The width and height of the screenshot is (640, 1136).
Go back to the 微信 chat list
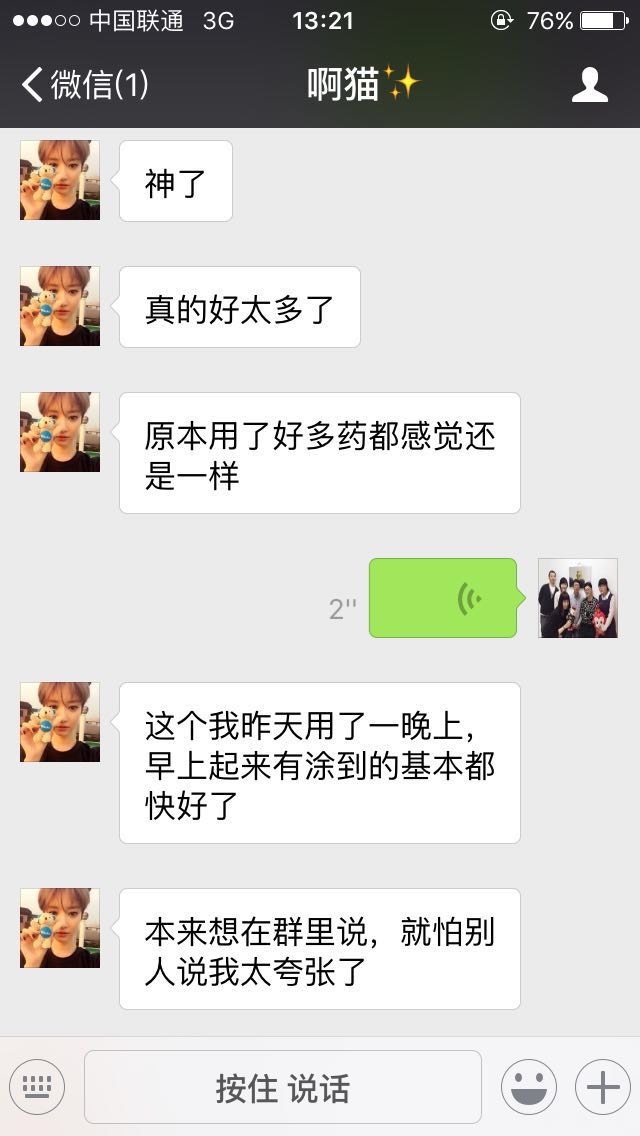84,85
